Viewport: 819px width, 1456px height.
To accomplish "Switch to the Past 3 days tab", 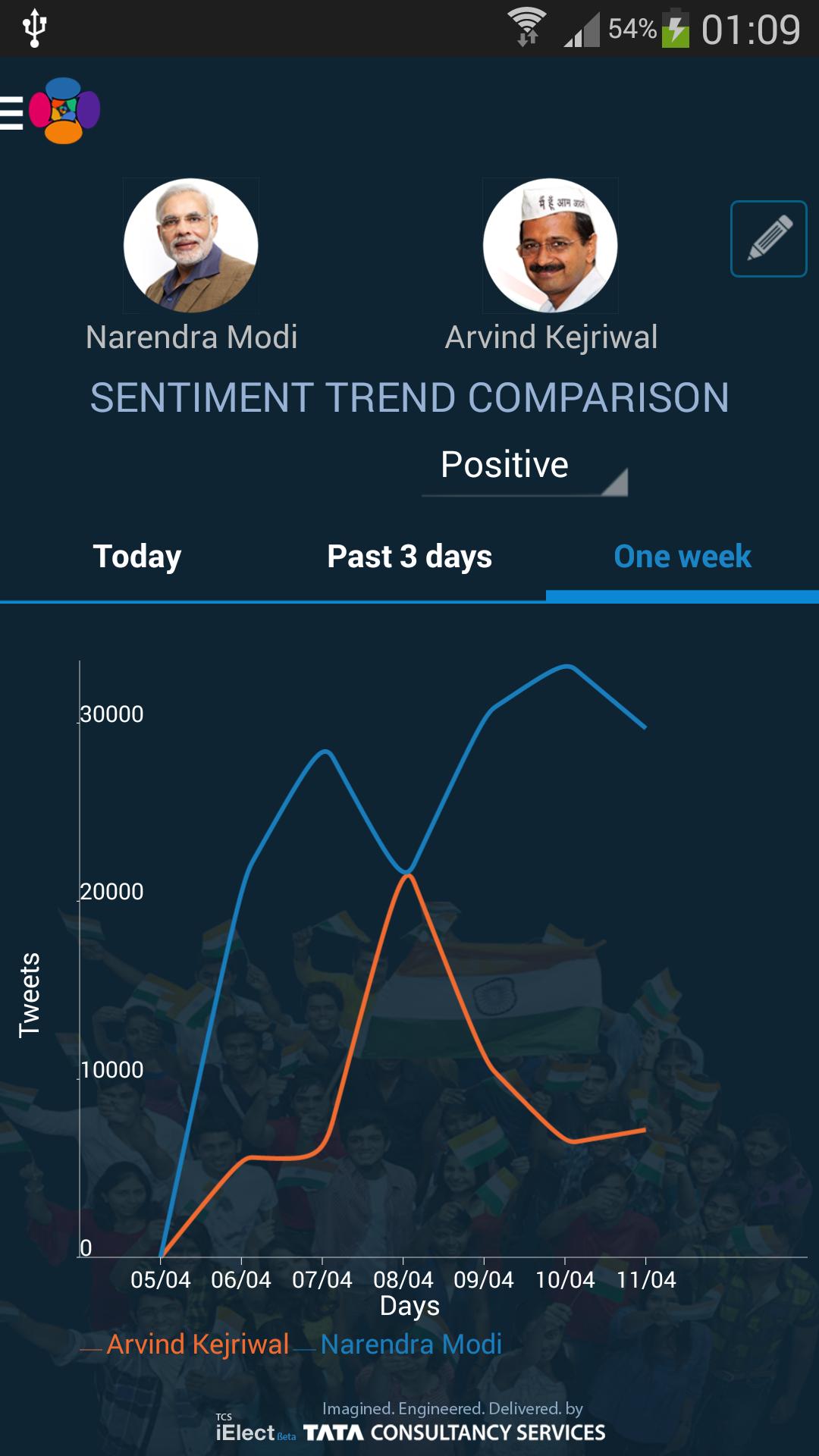I will 409,557.
